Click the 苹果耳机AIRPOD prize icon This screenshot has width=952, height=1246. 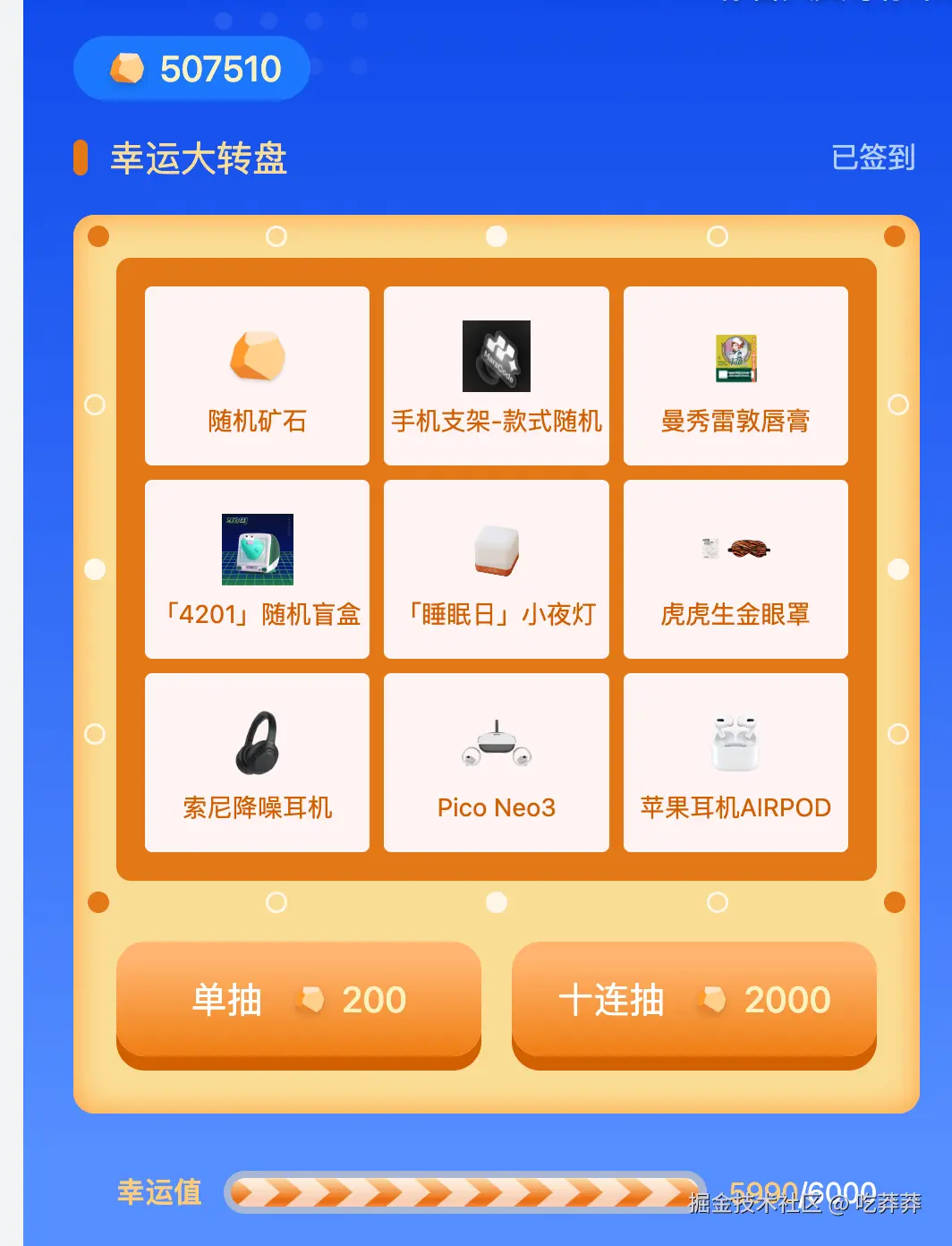(735, 741)
